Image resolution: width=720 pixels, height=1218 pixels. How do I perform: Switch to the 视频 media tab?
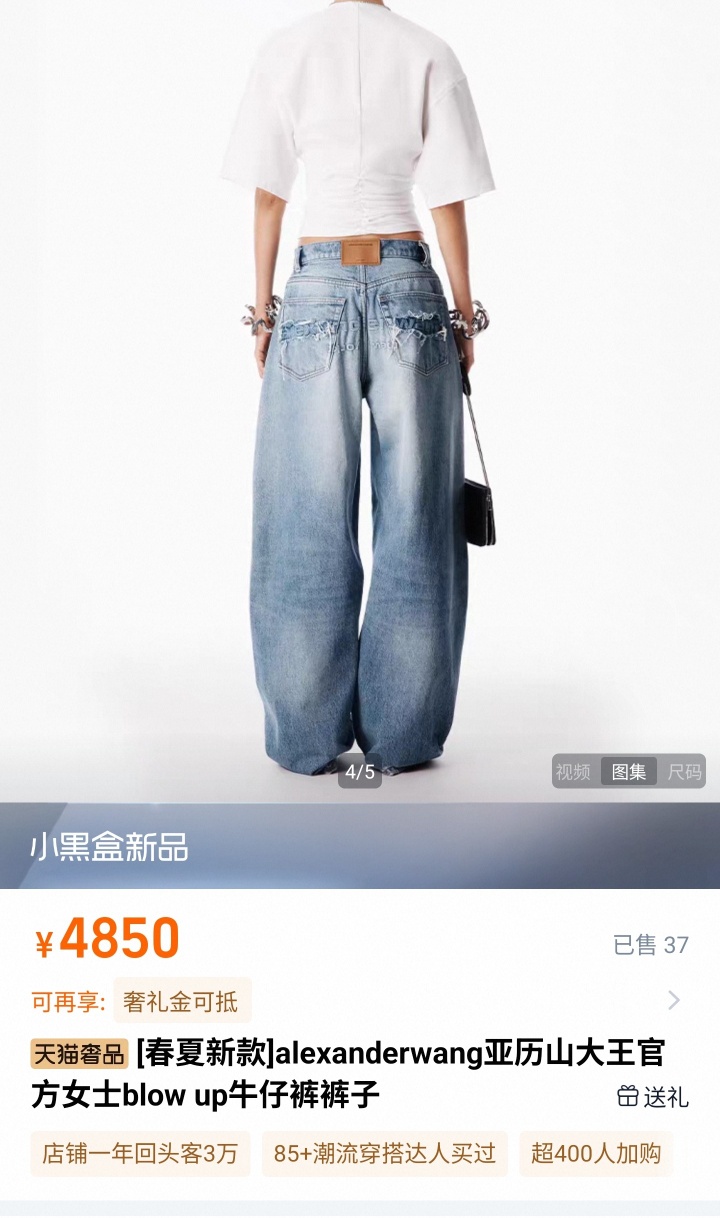pos(574,771)
